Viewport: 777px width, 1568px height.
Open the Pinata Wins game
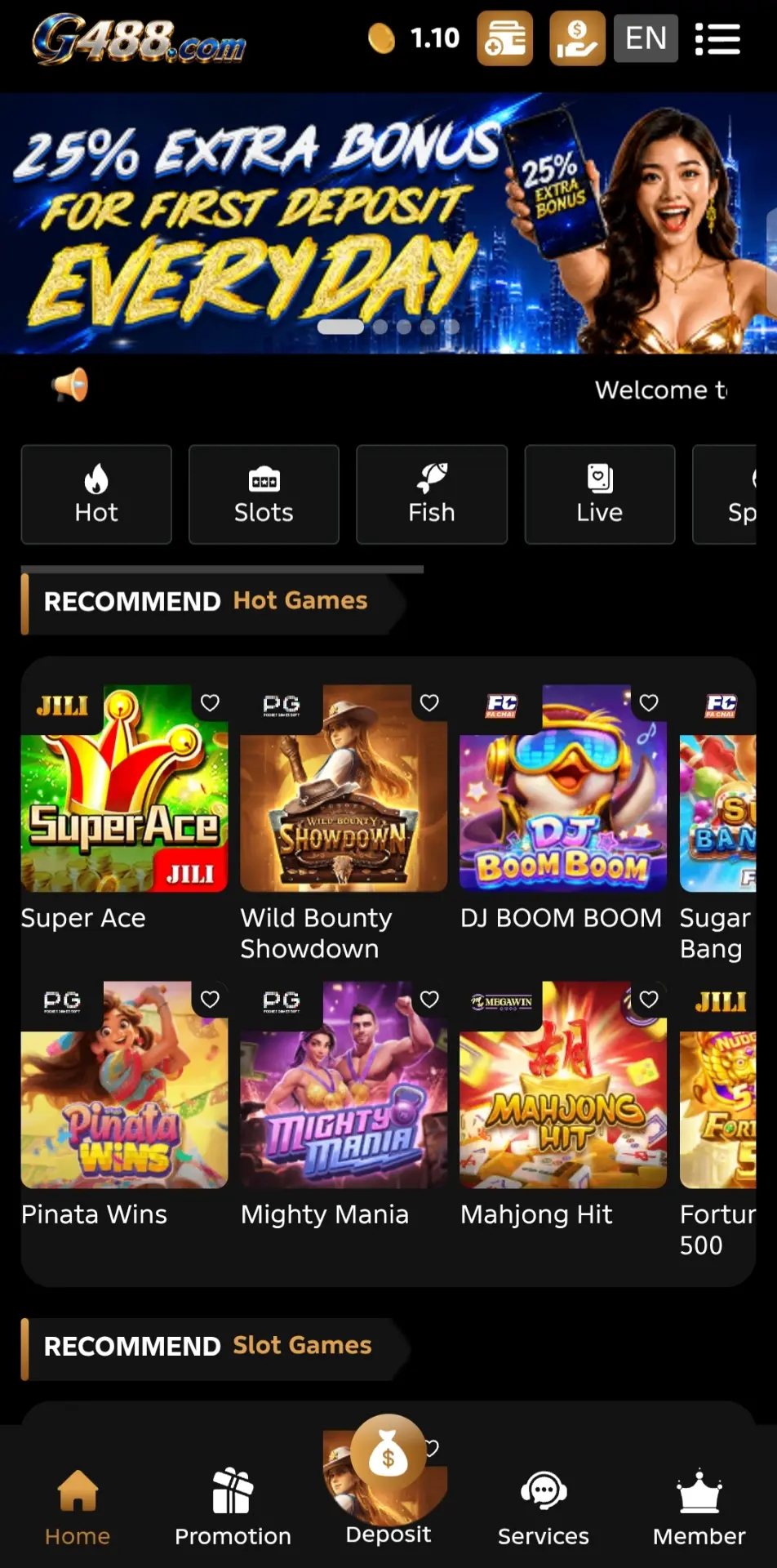point(124,1085)
